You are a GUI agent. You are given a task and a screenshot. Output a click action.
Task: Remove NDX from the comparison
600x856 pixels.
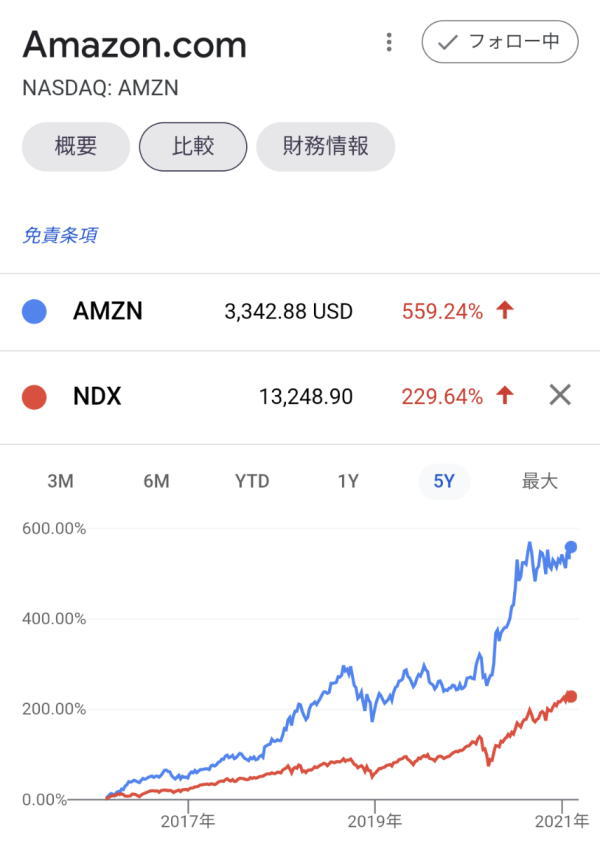[x=560, y=395]
